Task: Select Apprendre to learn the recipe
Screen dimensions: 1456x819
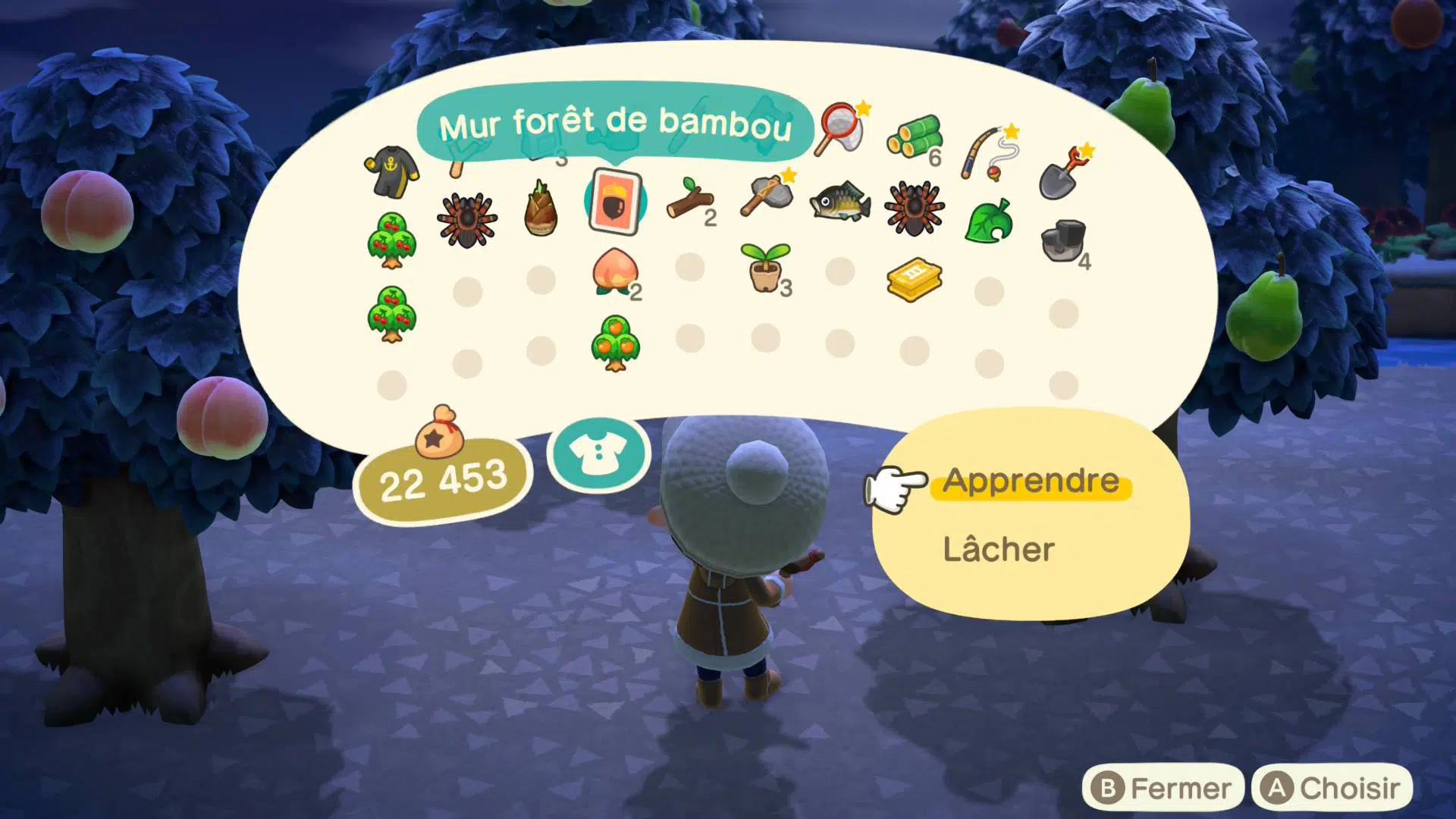Action: (x=1031, y=482)
